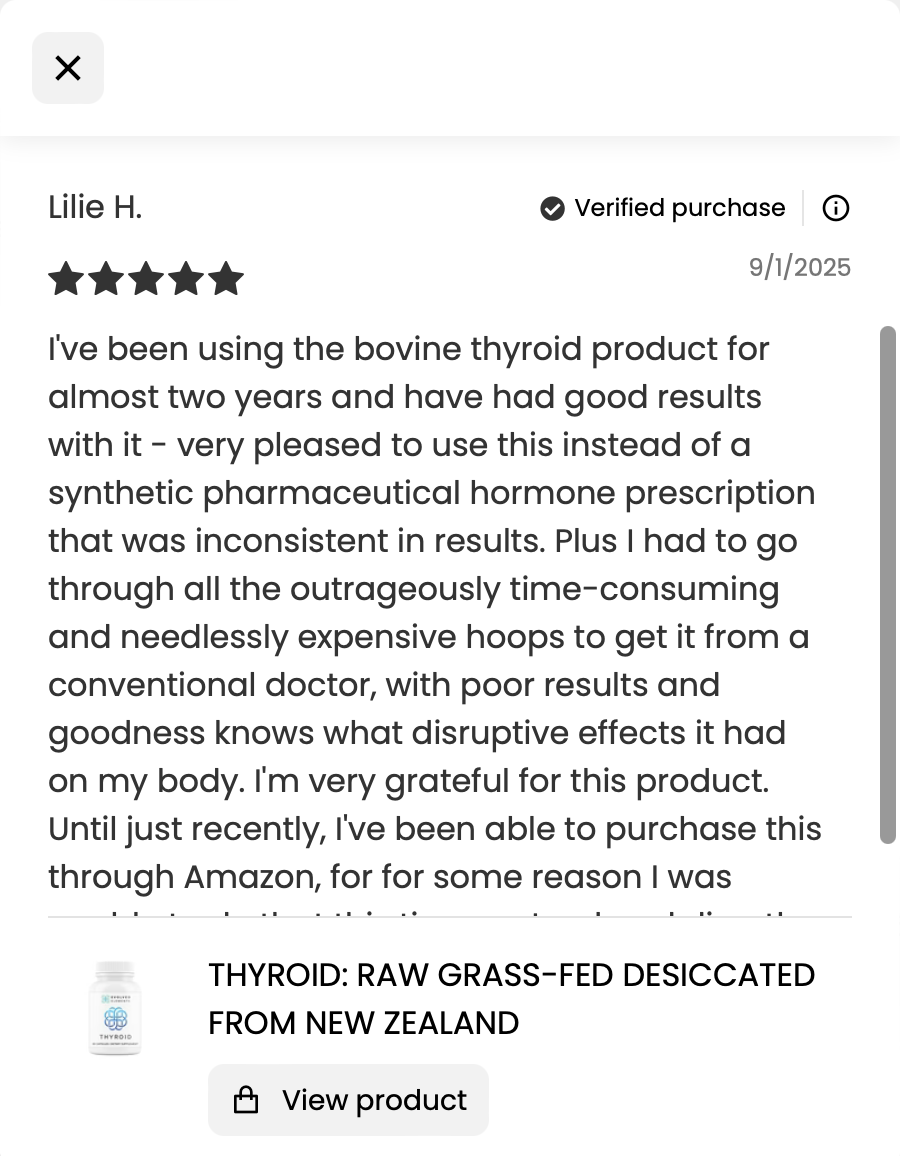
Task: Select reviewer name Lilie H.
Action: tap(95, 207)
